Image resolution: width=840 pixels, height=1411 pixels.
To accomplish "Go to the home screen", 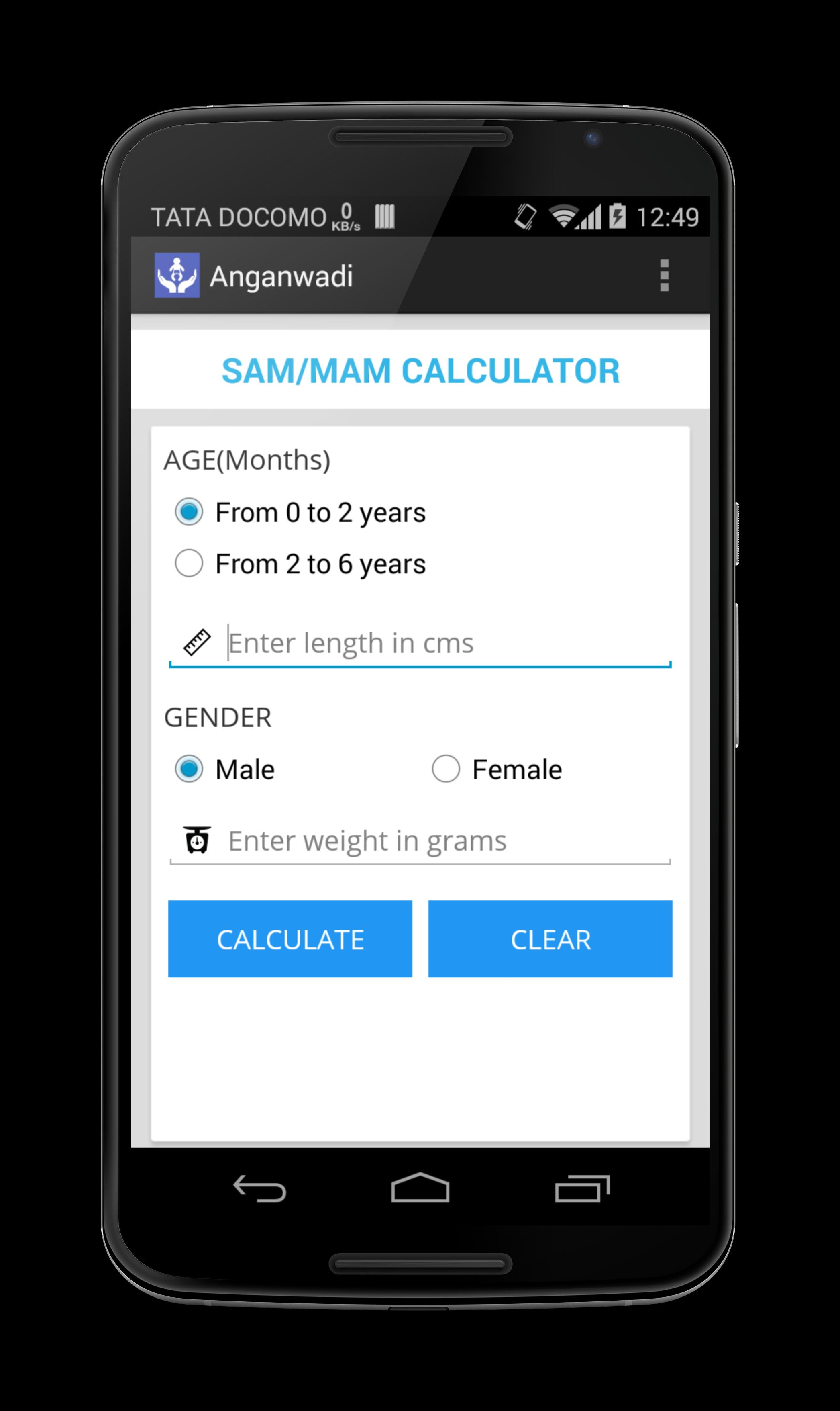I will pyautogui.click(x=420, y=1188).
